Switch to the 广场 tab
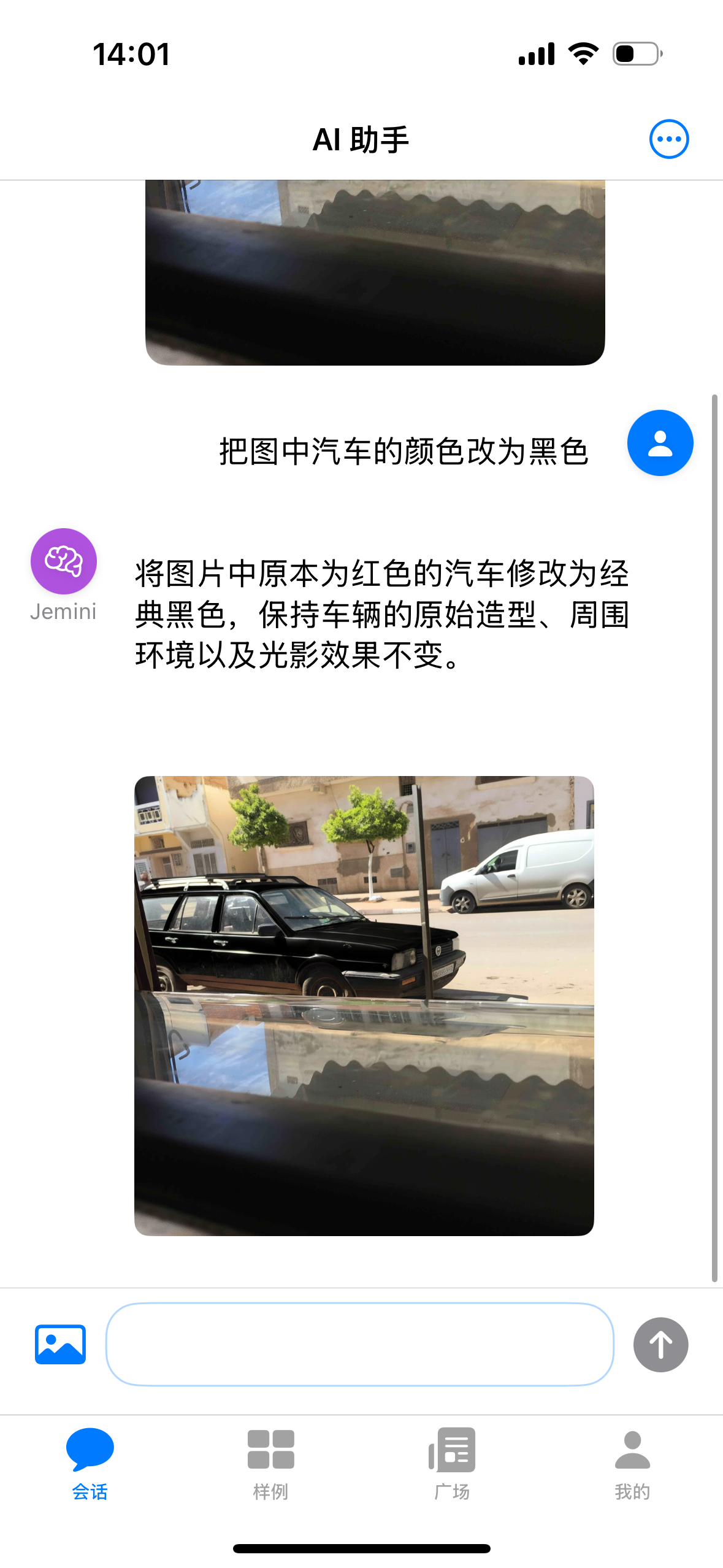This screenshot has height=1568, width=723. pyautogui.click(x=452, y=1464)
